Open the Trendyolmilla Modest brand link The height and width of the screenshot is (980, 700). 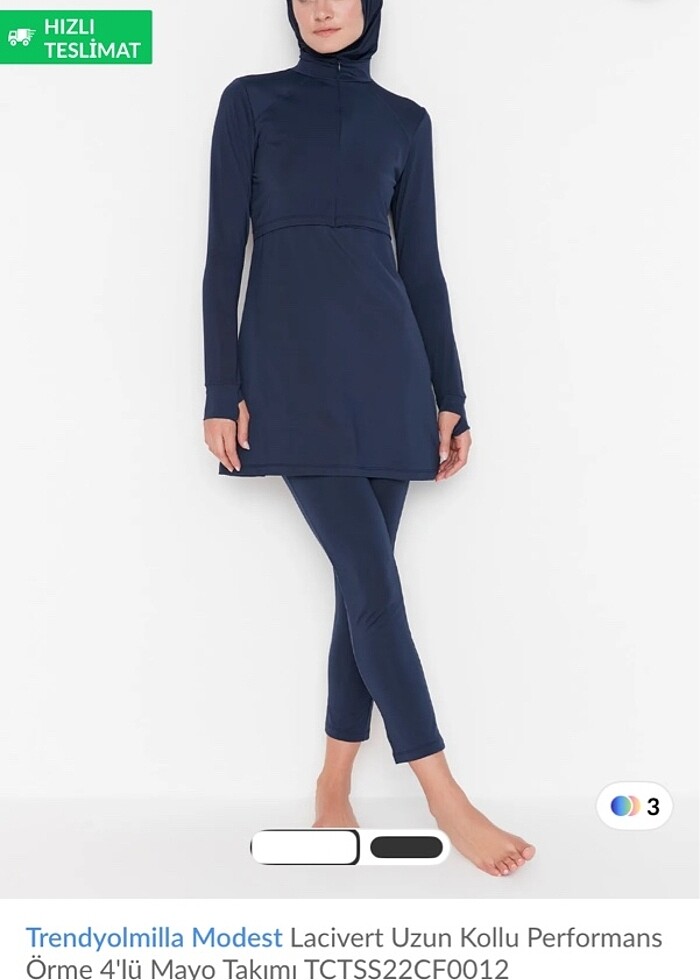point(154,938)
